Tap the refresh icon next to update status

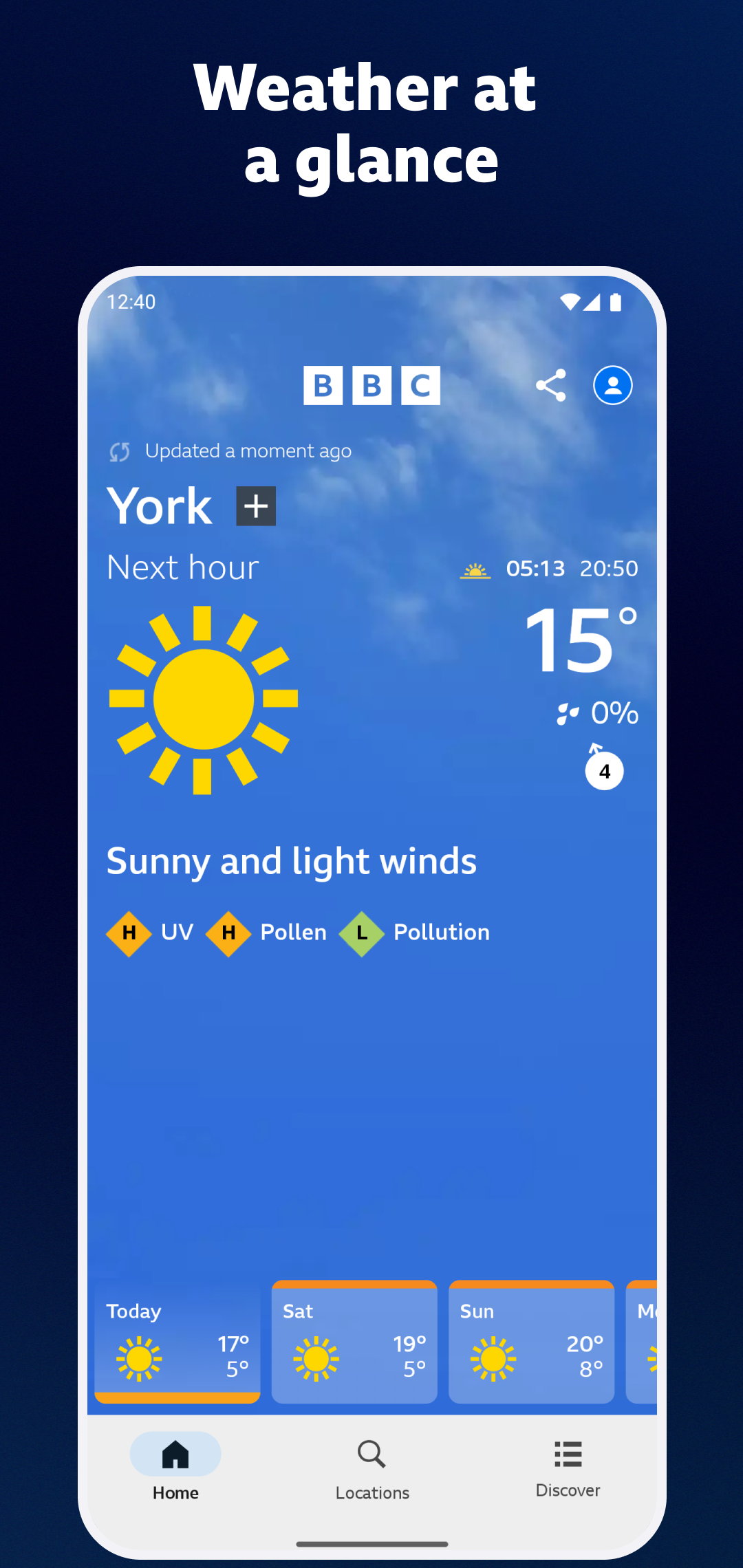click(x=120, y=452)
